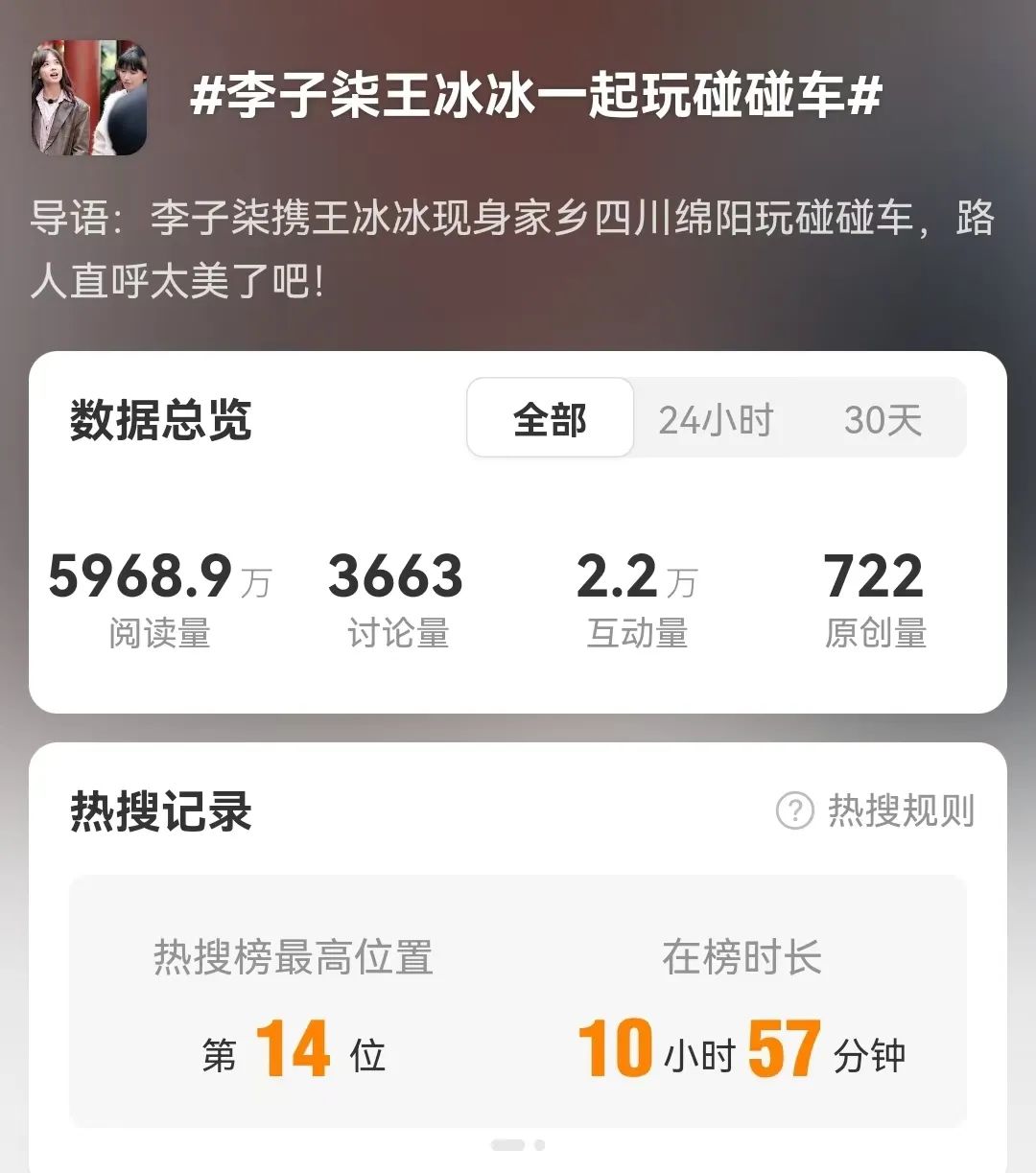The width and height of the screenshot is (1036, 1173).
Task: Show data for 30天
Action: coord(883,419)
